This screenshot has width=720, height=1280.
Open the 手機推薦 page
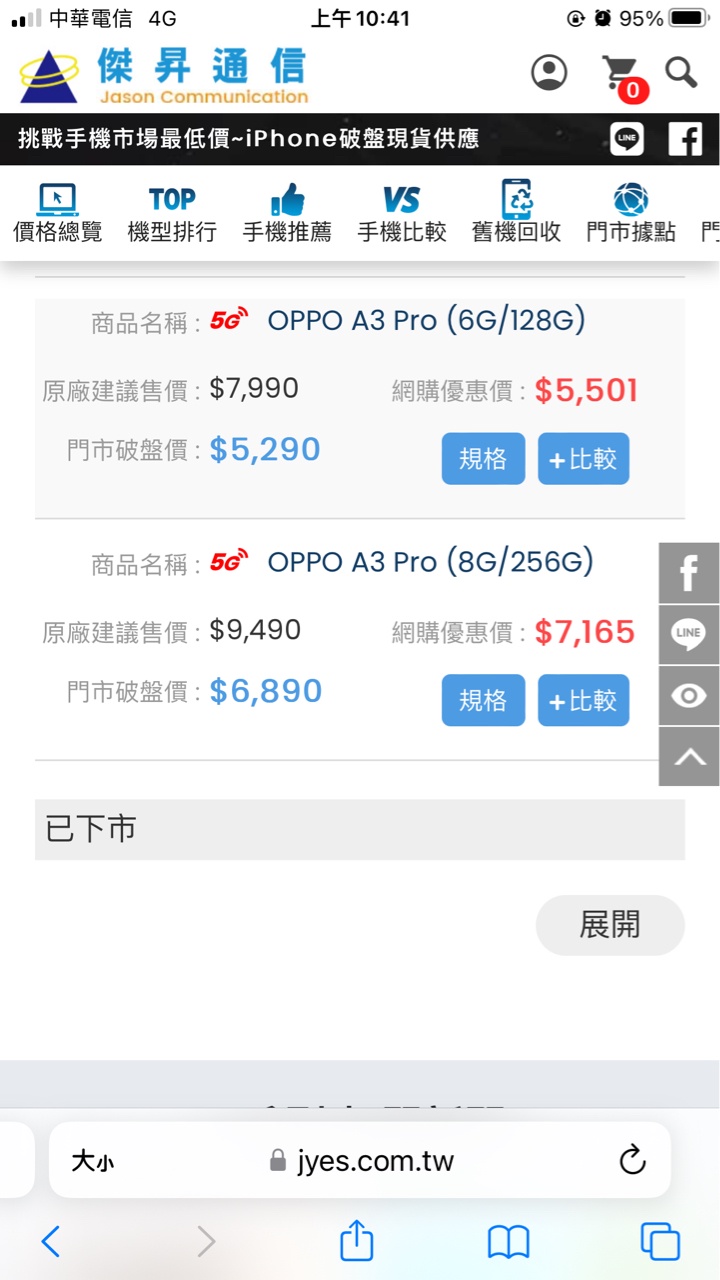point(287,213)
